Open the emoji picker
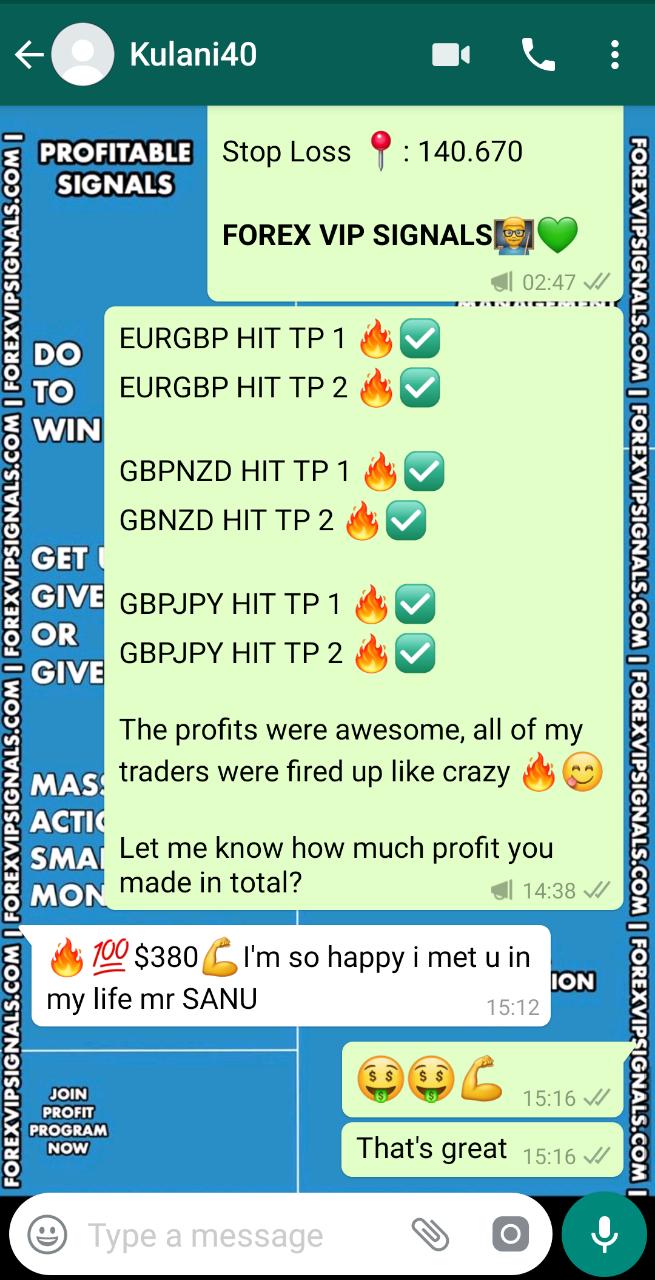This screenshot has height=1280, width=655. click(47, 1235)
